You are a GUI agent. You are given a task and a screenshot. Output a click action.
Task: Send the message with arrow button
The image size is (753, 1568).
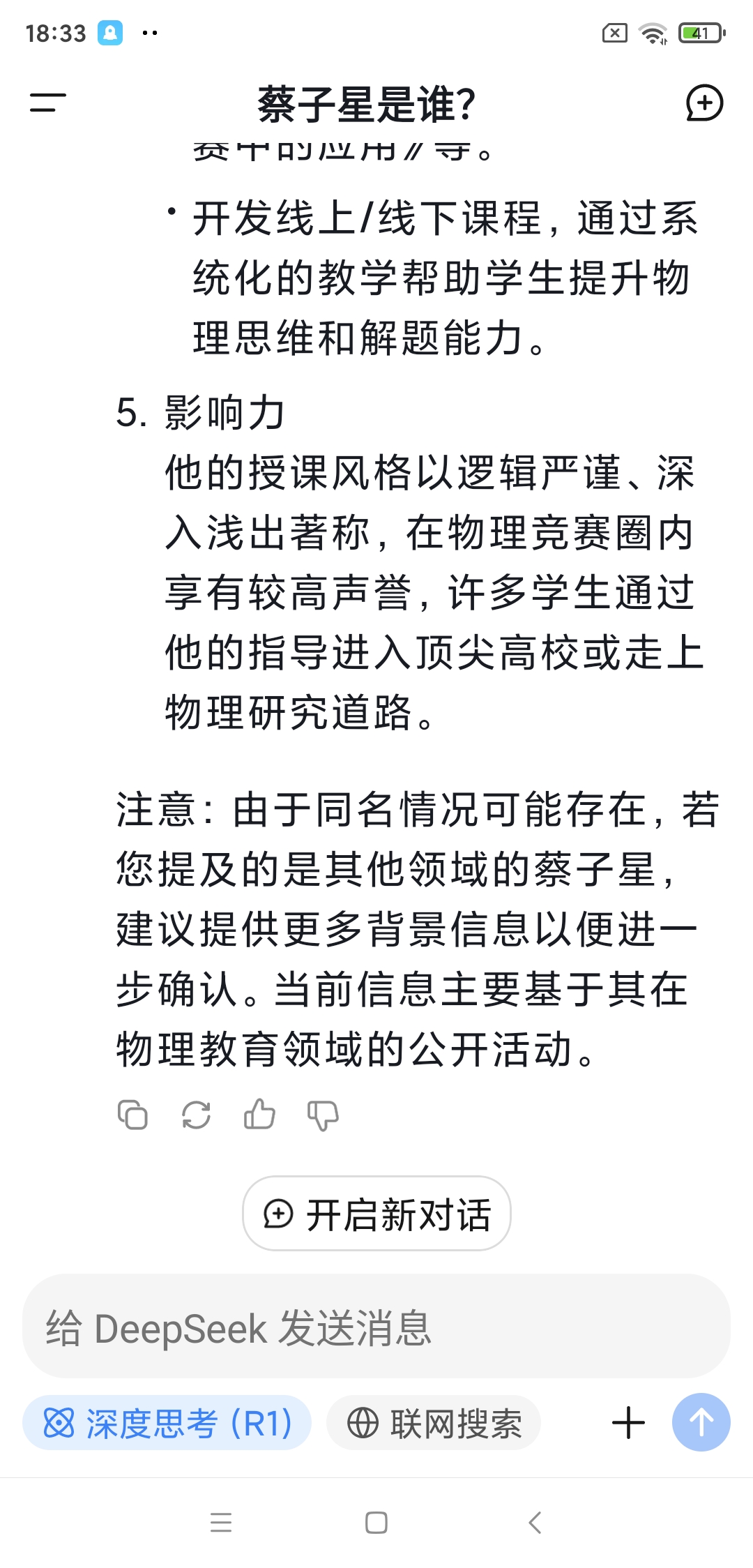tap(701, 1423)
